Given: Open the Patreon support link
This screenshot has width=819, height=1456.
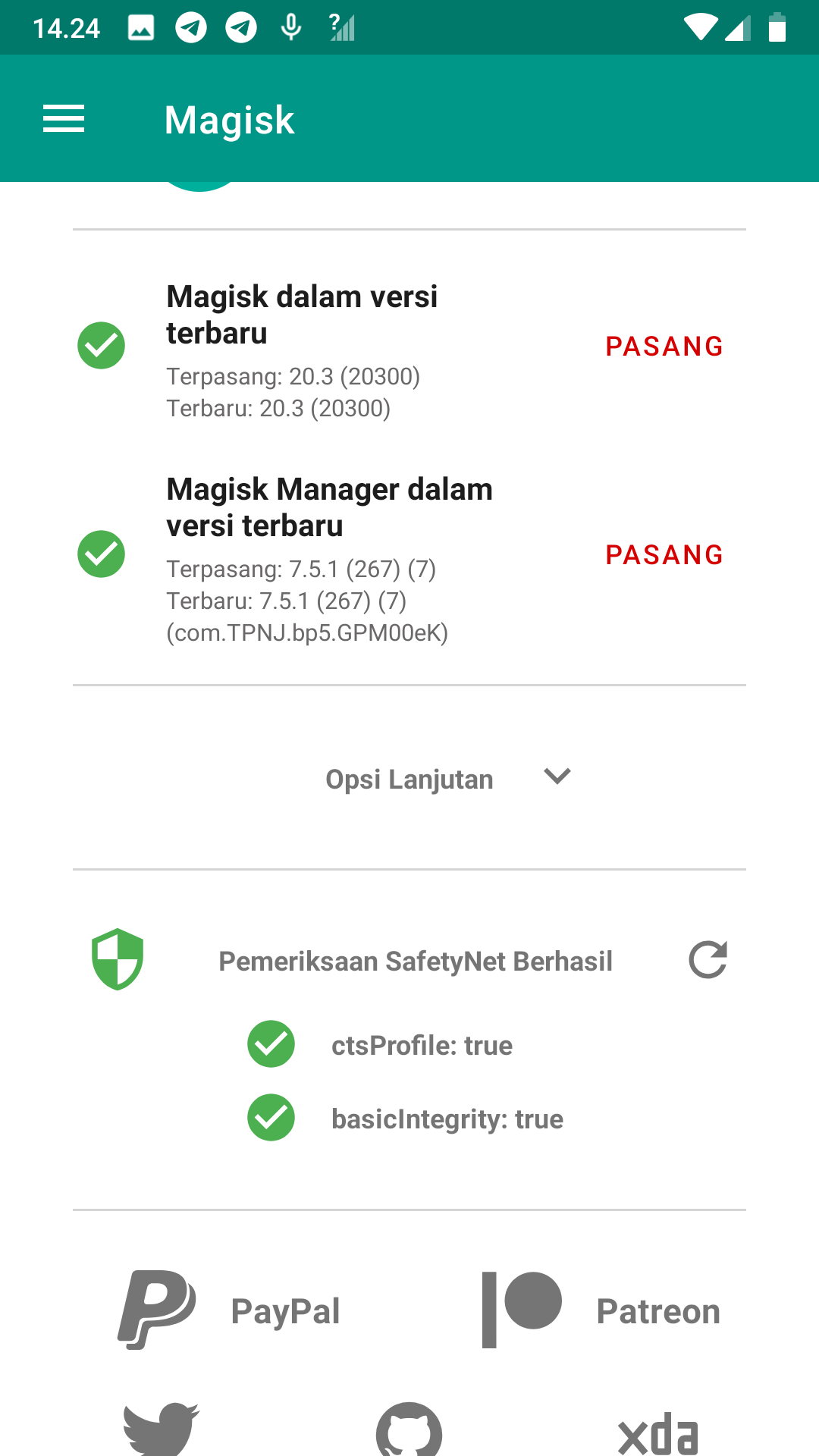Looking at the screenshot, I should [x=601, y=1310].
